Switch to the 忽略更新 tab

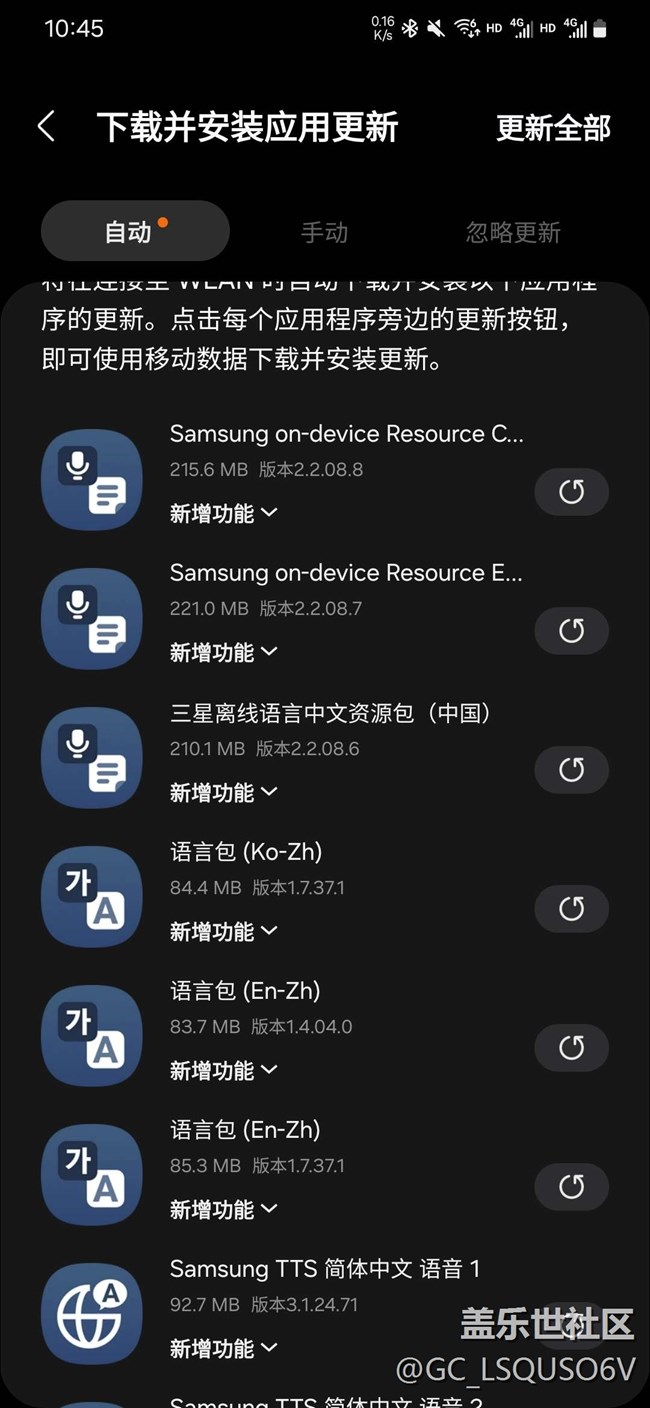pyautogui.click(x=513, y=232)
